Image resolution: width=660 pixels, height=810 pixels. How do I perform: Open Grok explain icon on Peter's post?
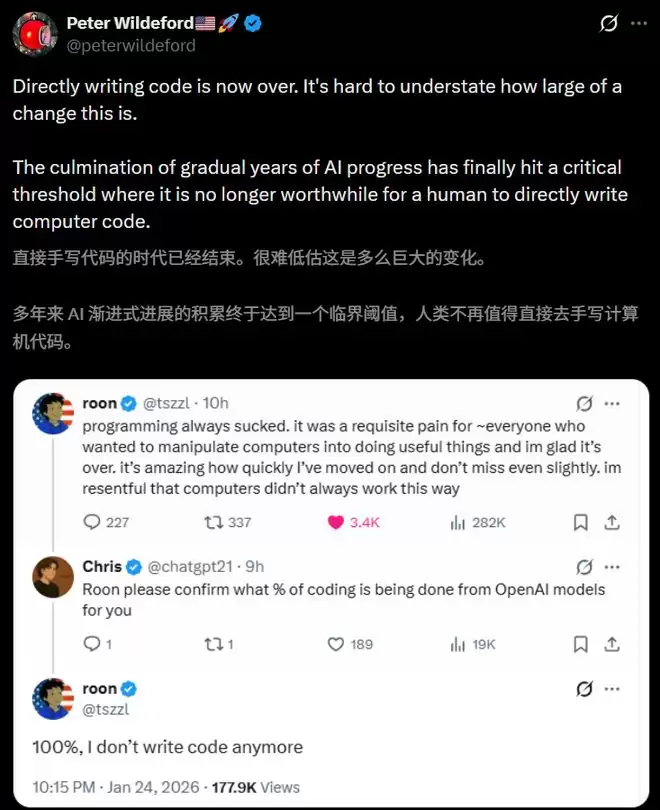point(608,24)
